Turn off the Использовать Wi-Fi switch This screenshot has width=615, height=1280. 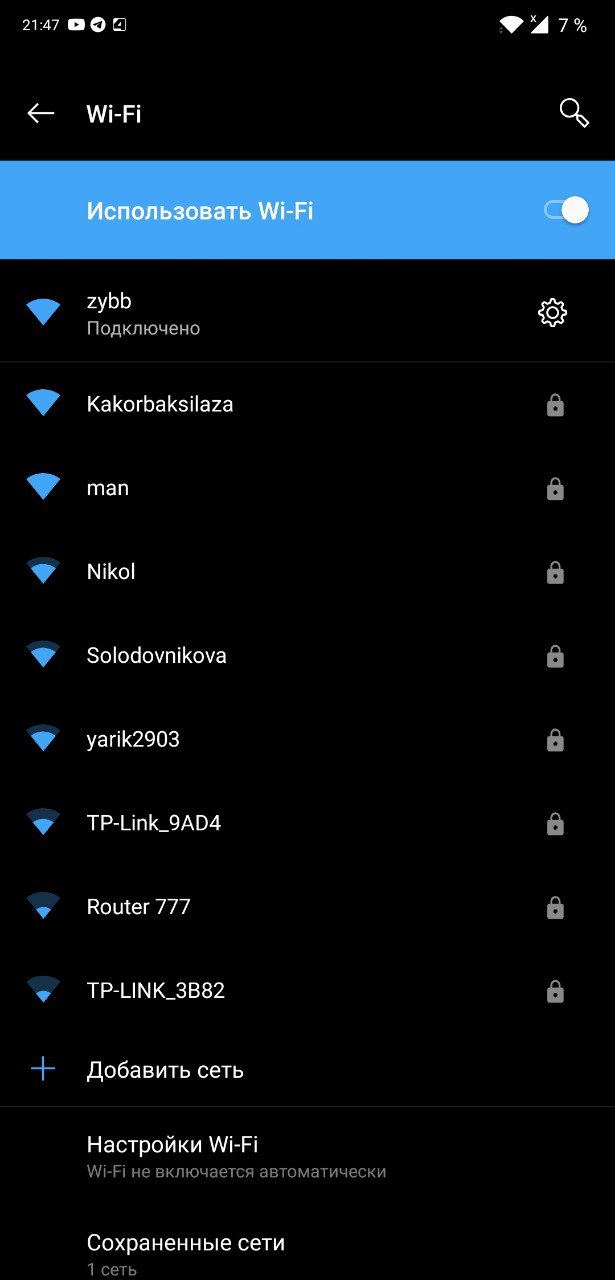(566, 210)
